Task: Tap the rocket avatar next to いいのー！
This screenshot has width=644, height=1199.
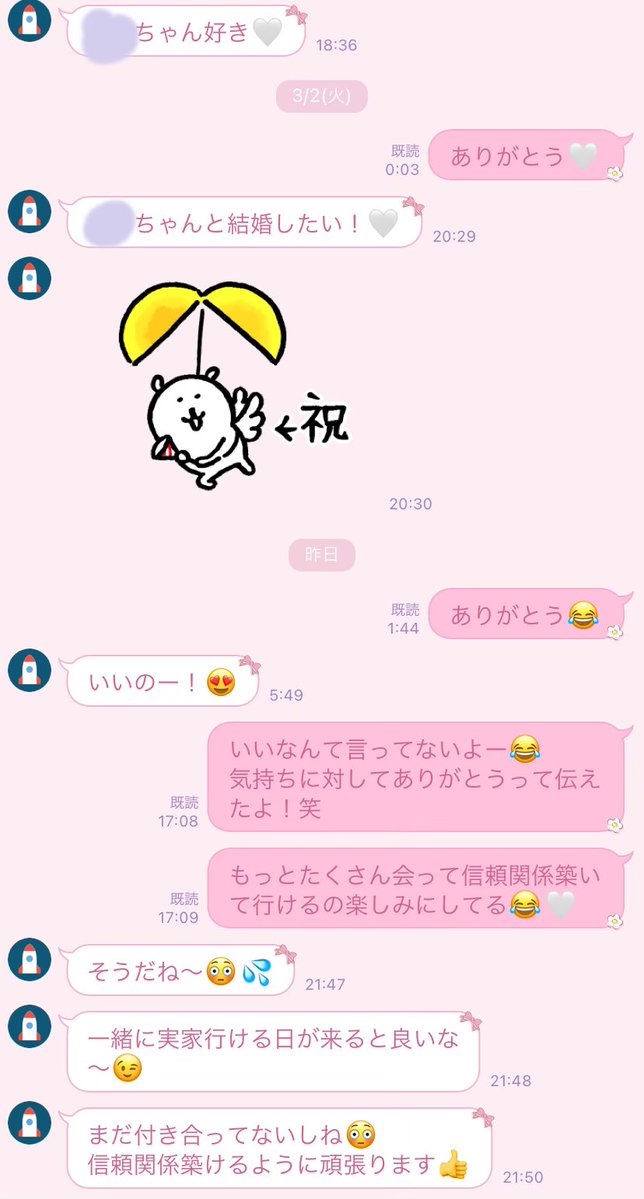Action: coord(29,670)
